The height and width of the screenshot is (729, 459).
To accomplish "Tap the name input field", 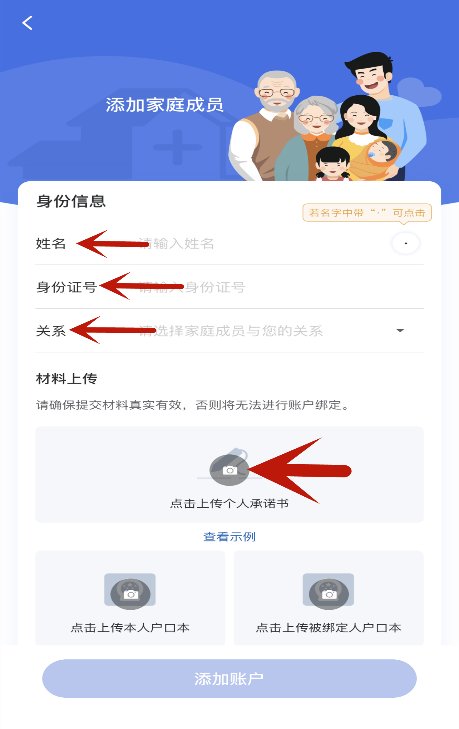I will pos(260,244).
